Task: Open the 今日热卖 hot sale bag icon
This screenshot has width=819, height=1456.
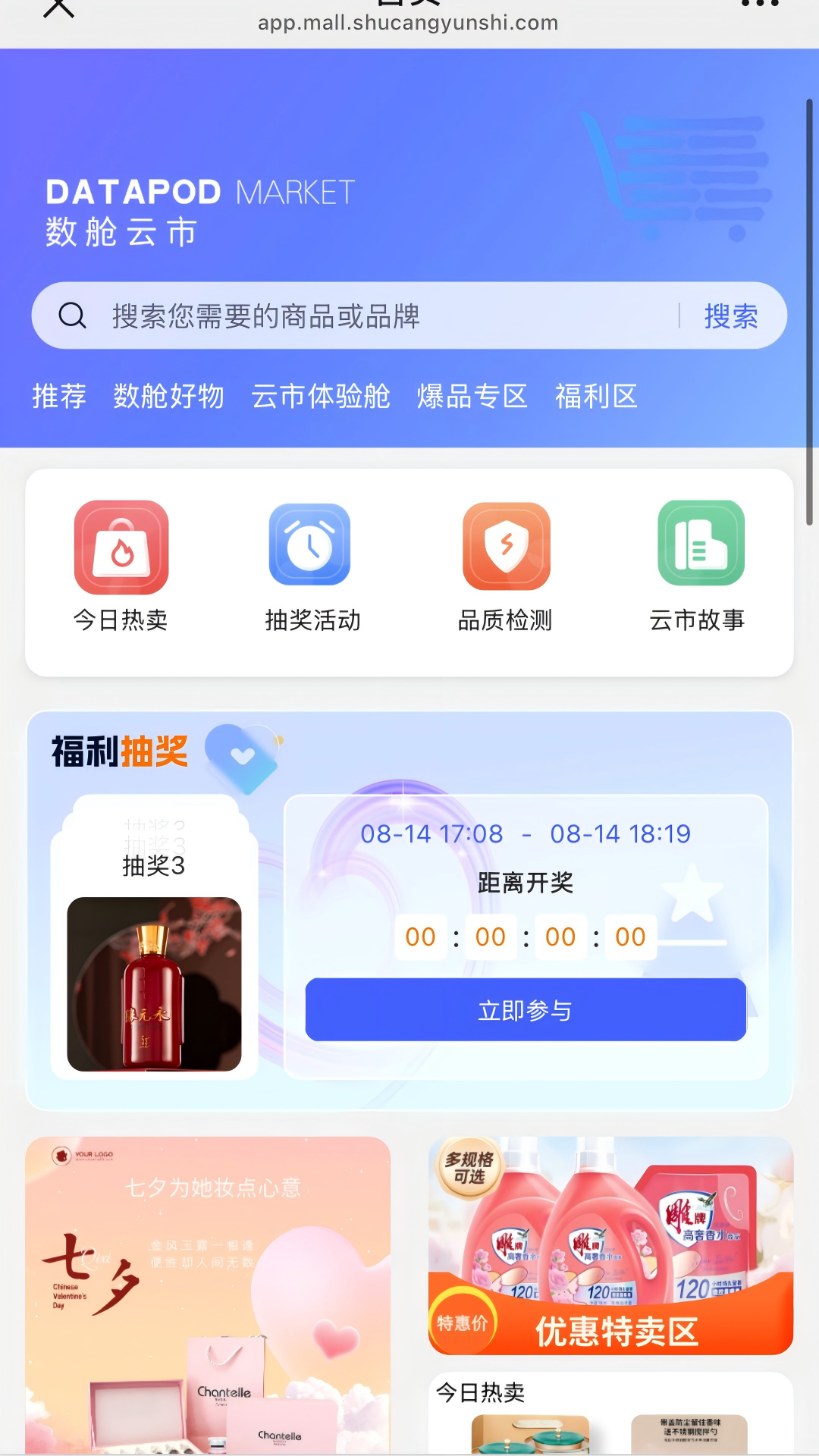Action: point(121,546)
